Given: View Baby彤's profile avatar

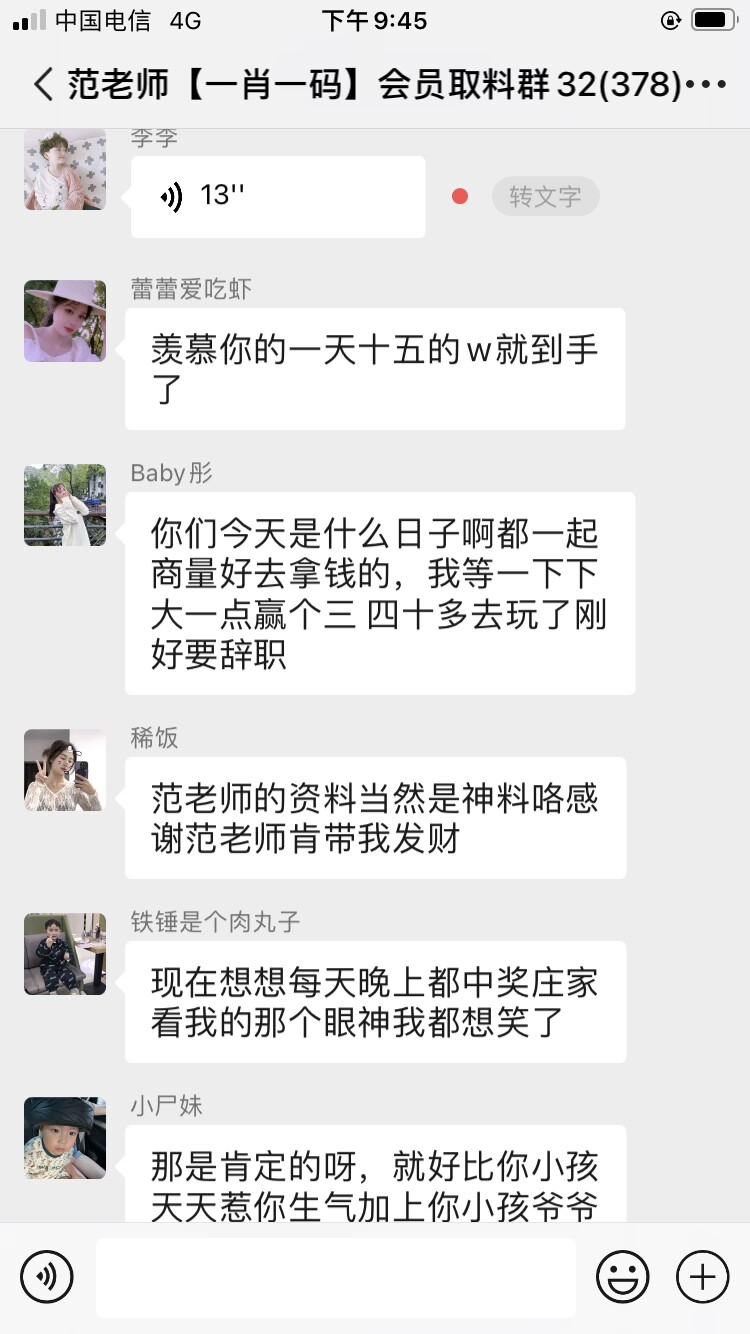Looking at the screenshot, I should tap(65, 504).
